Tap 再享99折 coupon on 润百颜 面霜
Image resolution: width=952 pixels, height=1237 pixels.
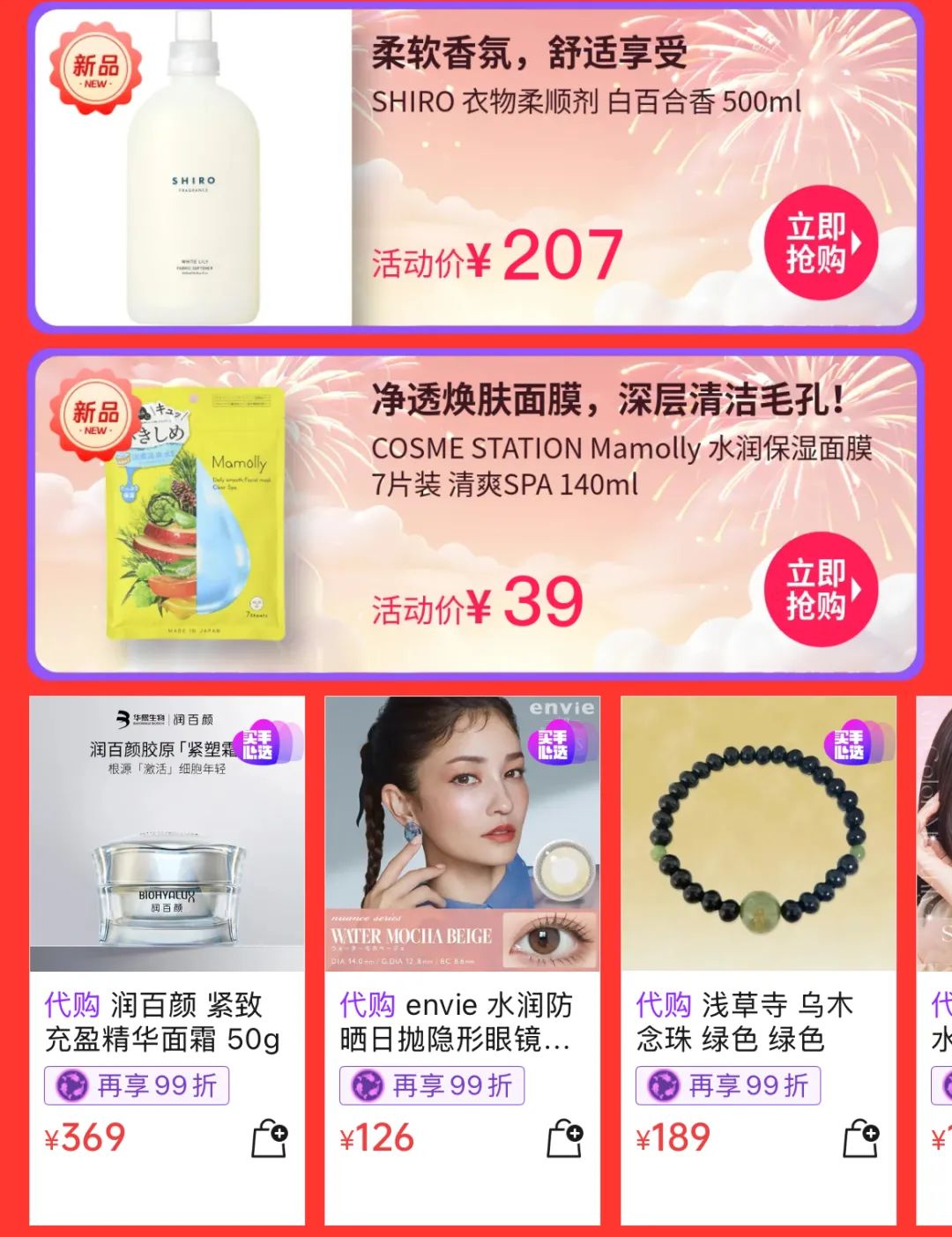tap(137, 1085)
